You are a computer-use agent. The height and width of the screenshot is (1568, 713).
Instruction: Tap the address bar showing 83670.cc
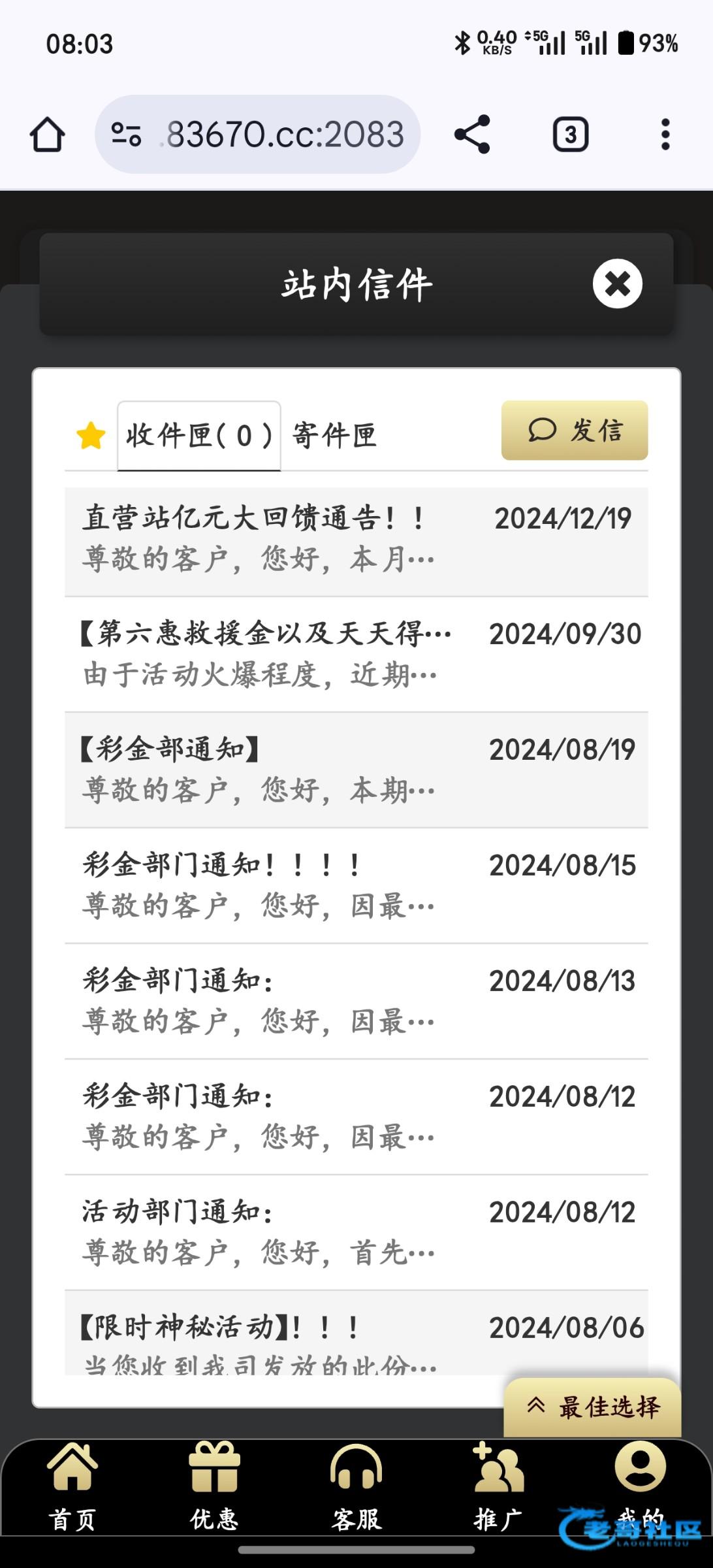click(258, 135)
